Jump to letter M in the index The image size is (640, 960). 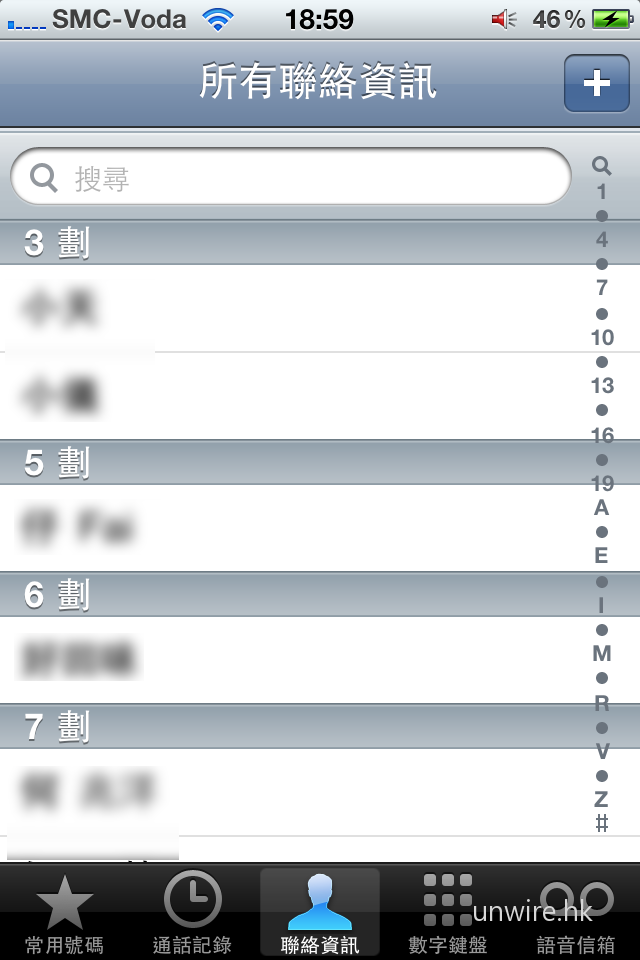click(x=601, y=654)
